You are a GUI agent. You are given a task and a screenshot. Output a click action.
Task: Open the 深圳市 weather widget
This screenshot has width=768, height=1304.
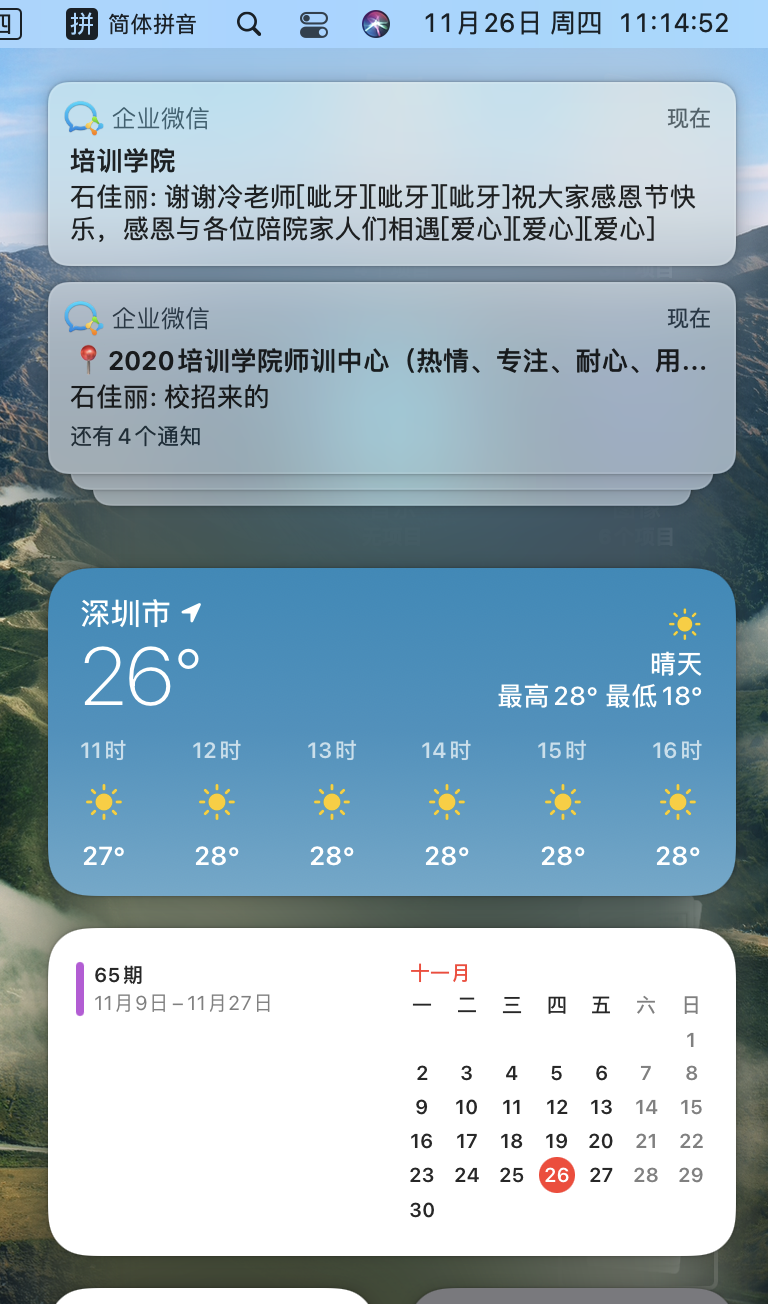point(391,731)
